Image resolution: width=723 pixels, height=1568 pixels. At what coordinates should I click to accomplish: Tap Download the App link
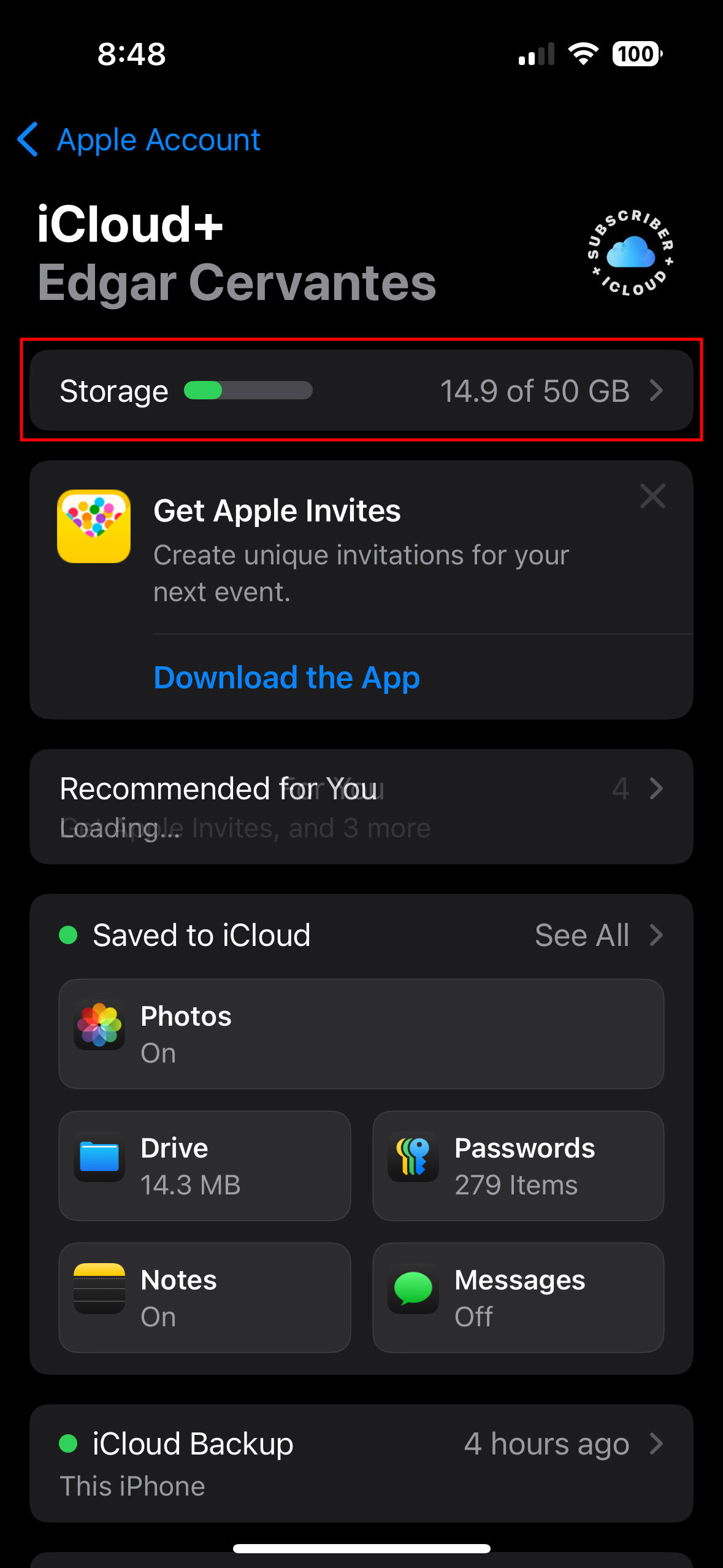(286, 678)
